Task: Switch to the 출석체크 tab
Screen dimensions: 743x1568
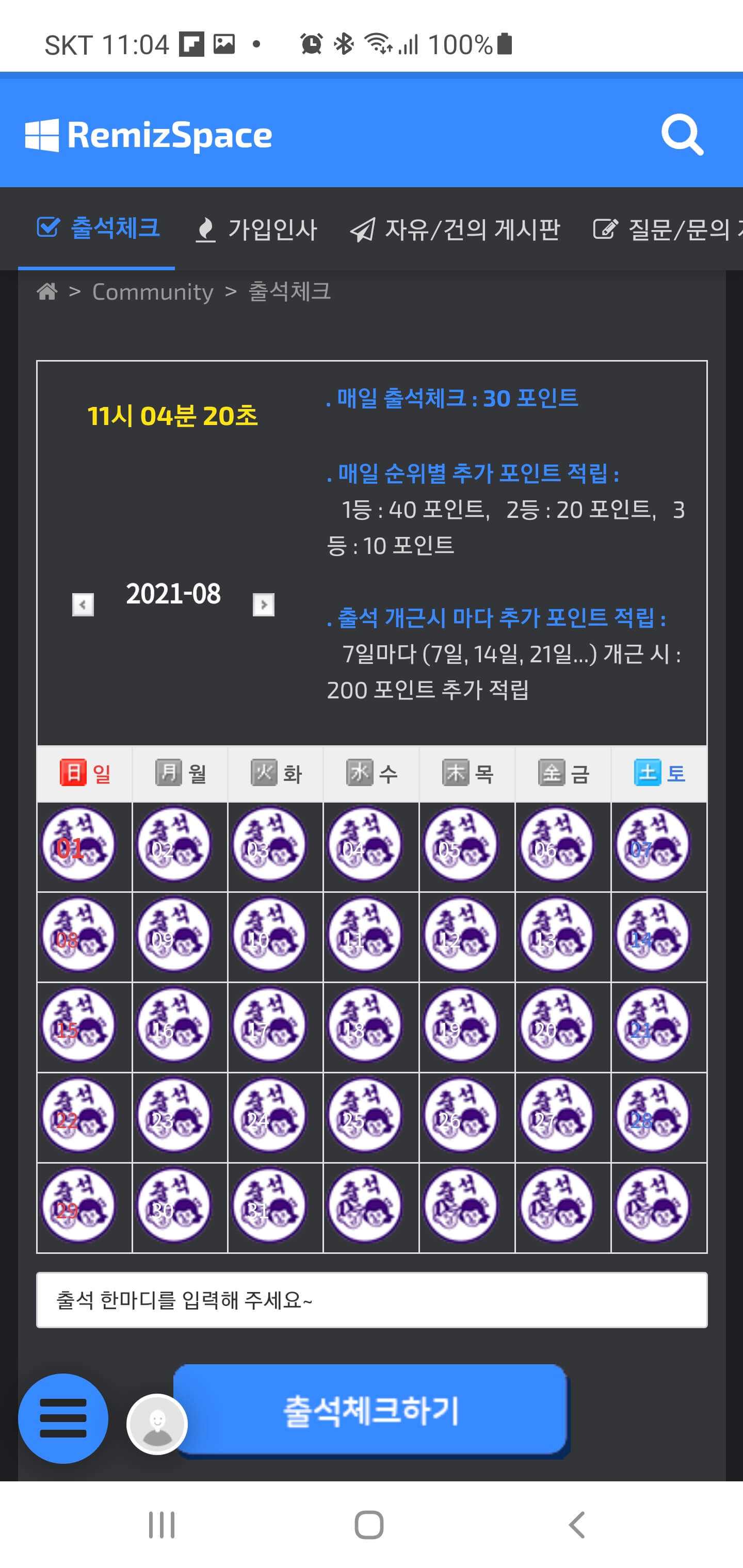Action: 98,228
